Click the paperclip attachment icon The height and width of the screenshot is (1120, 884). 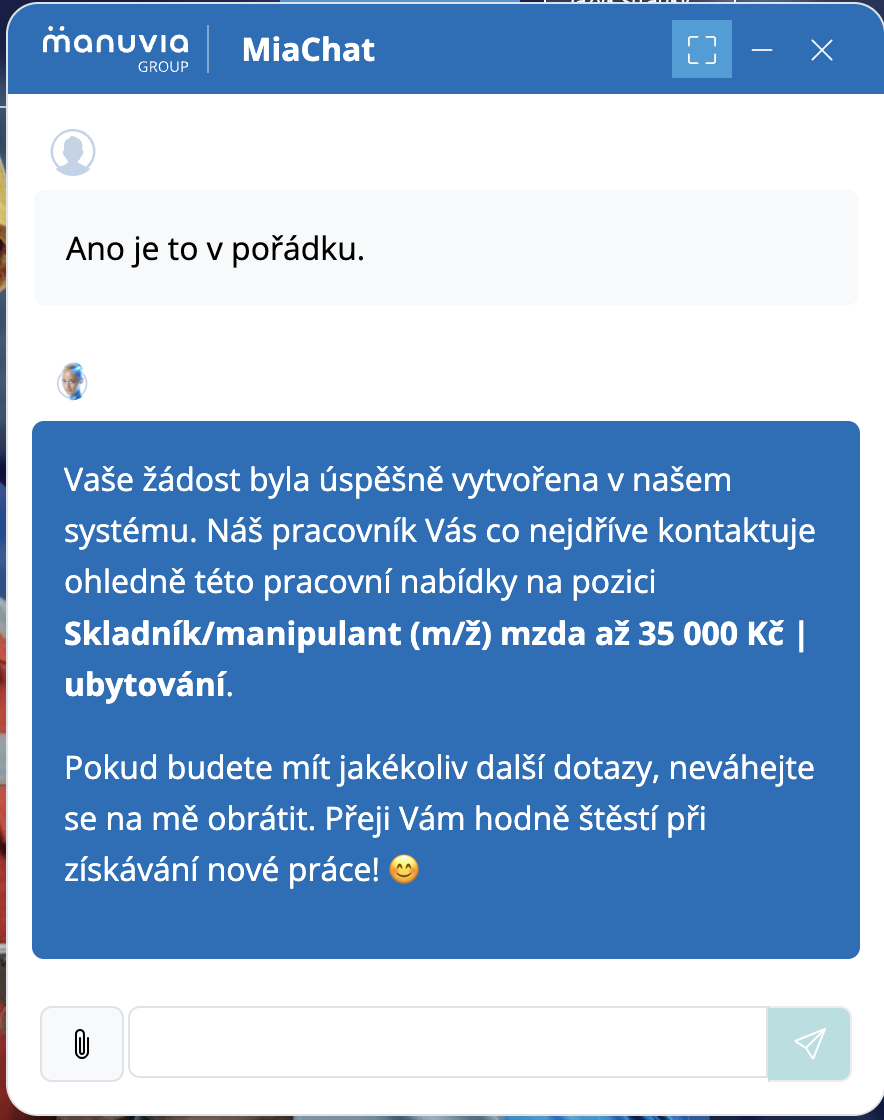(81, 1043)
